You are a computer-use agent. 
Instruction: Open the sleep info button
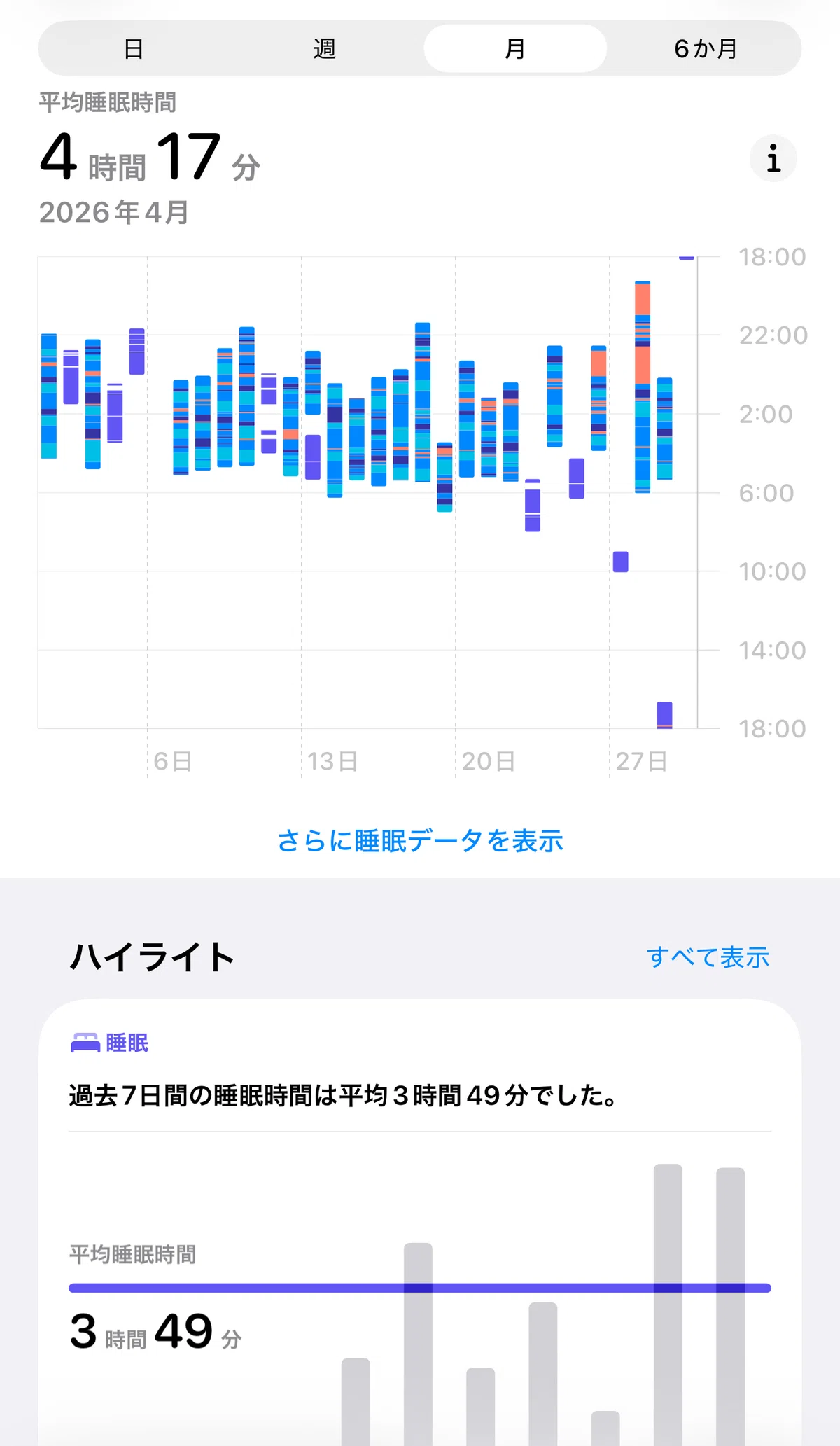pyautogui.click(x=773, y=158)
